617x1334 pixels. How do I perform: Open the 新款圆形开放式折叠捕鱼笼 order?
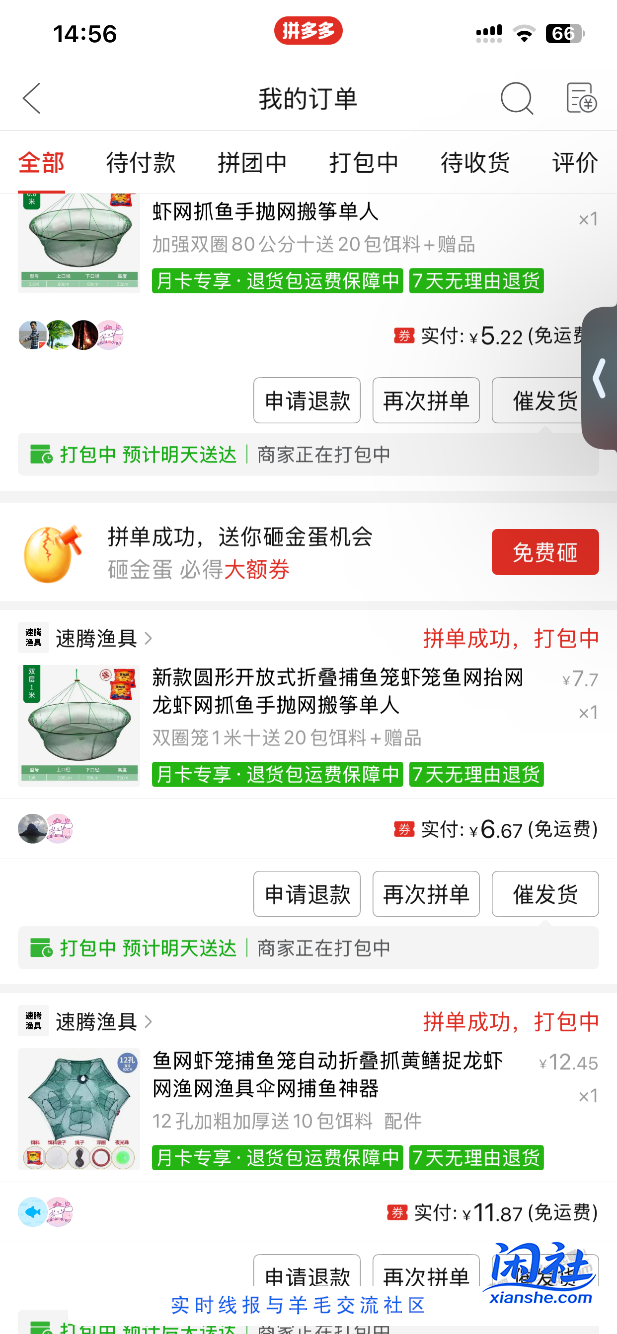point(337,691)
